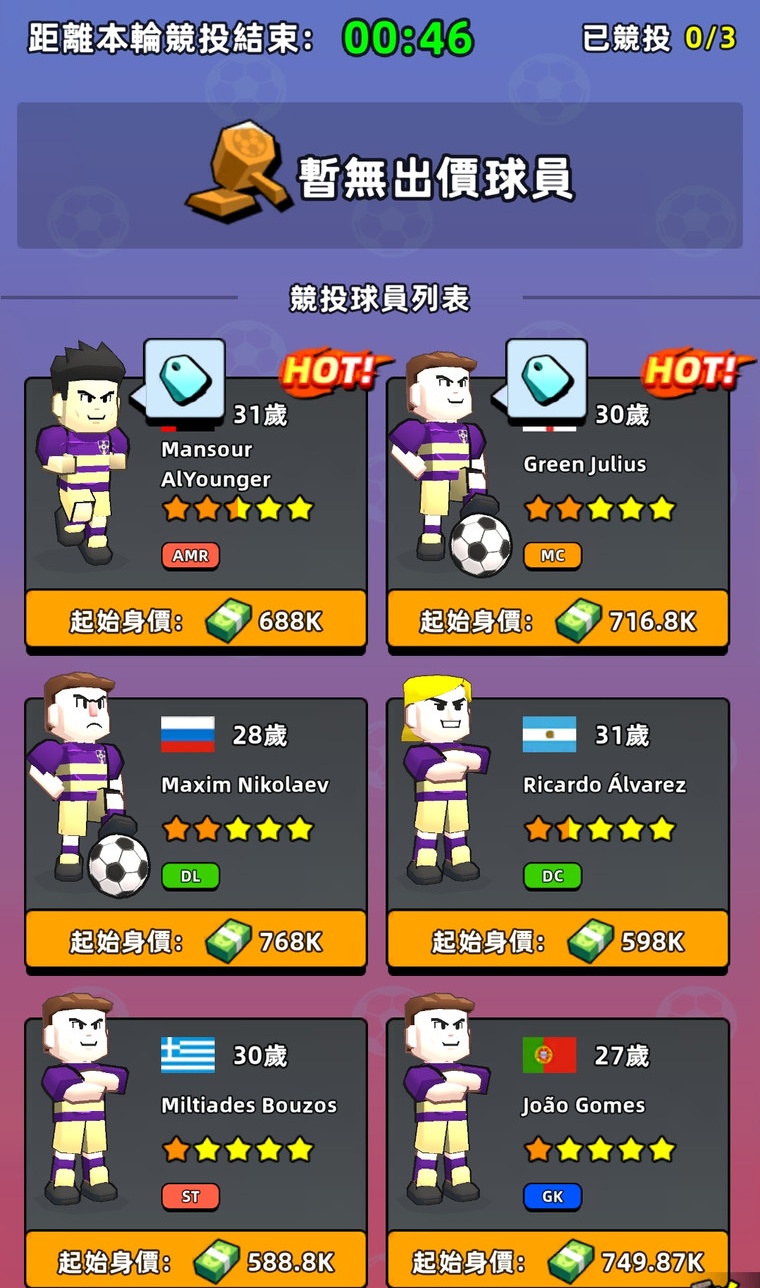Tap the price tag bubble on Green Julius
This screenshot has width=760, height=1288.
point(547,378)
